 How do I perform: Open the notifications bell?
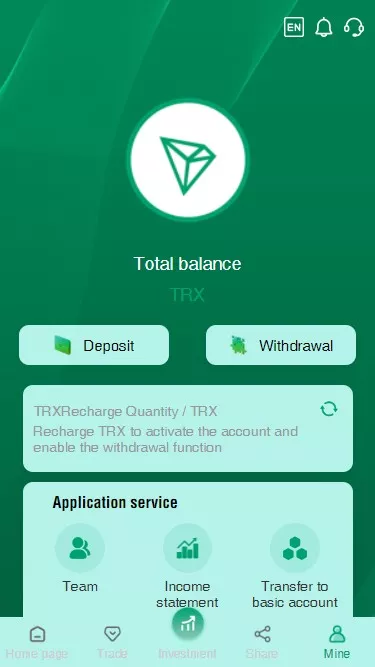coord(324,27)
